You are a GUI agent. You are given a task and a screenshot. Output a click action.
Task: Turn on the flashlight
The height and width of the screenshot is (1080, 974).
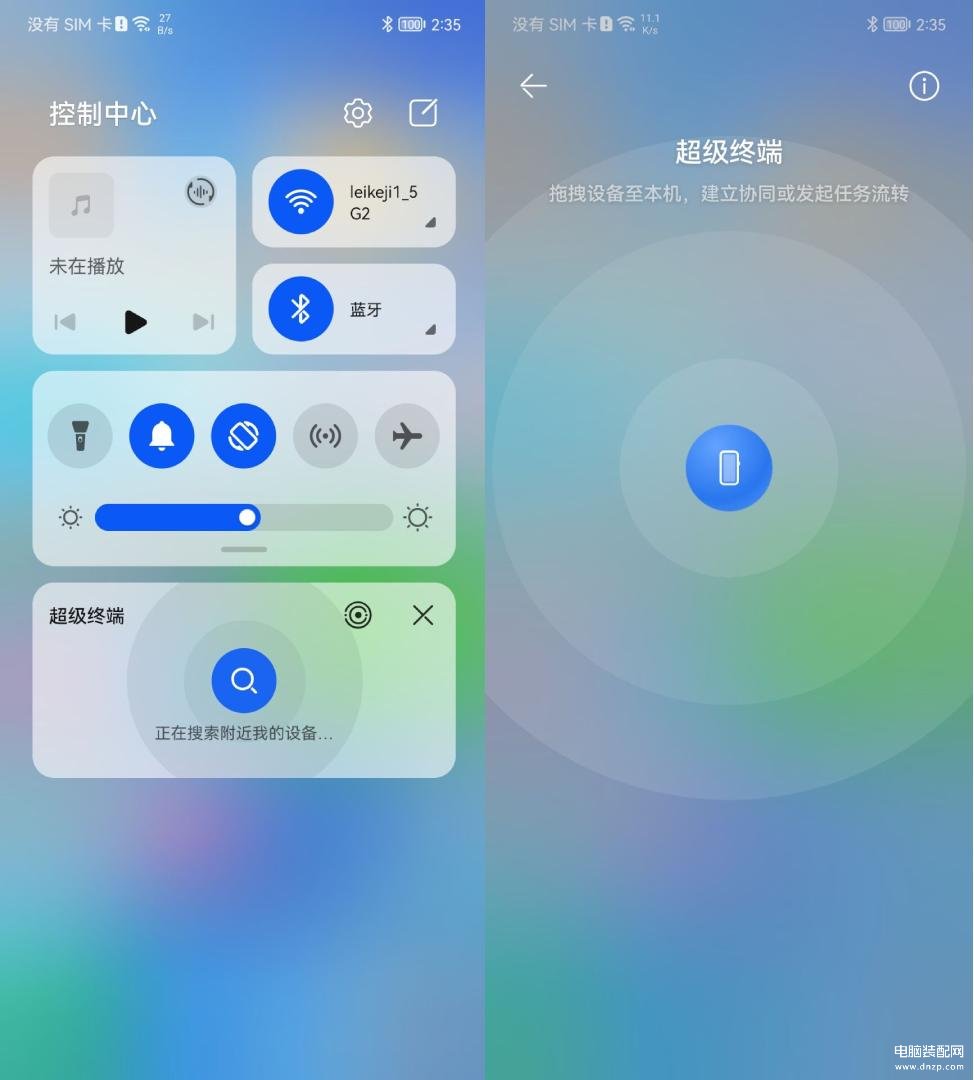click(x=80, y=436)
